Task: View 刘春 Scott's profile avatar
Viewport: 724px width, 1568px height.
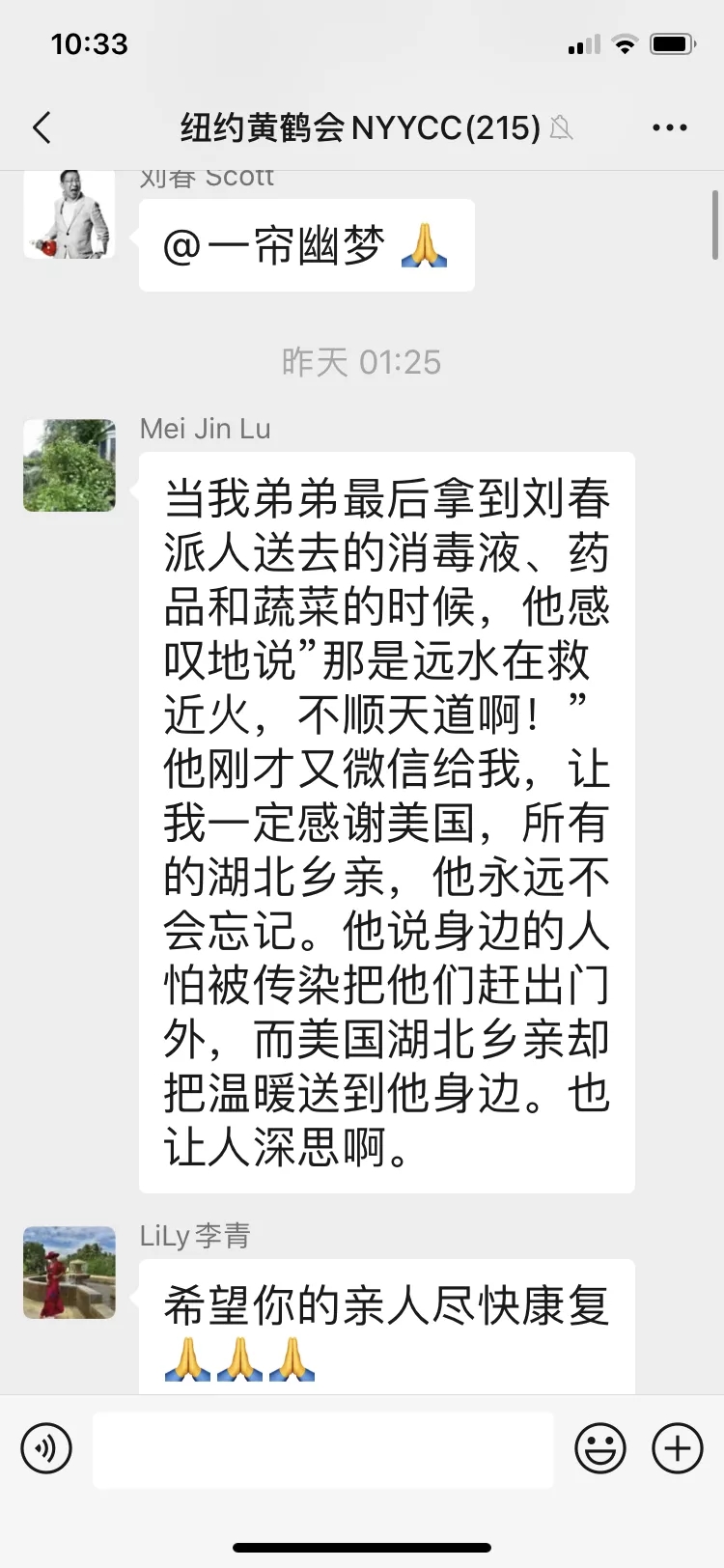Action: [70, 215]
